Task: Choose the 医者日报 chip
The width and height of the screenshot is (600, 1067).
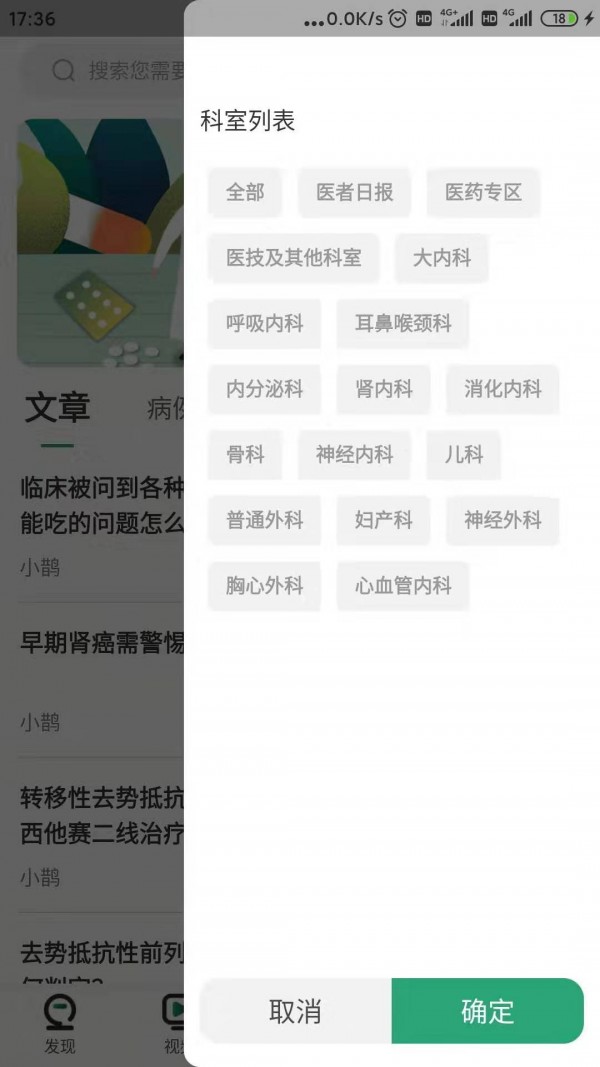Action: 354,192
